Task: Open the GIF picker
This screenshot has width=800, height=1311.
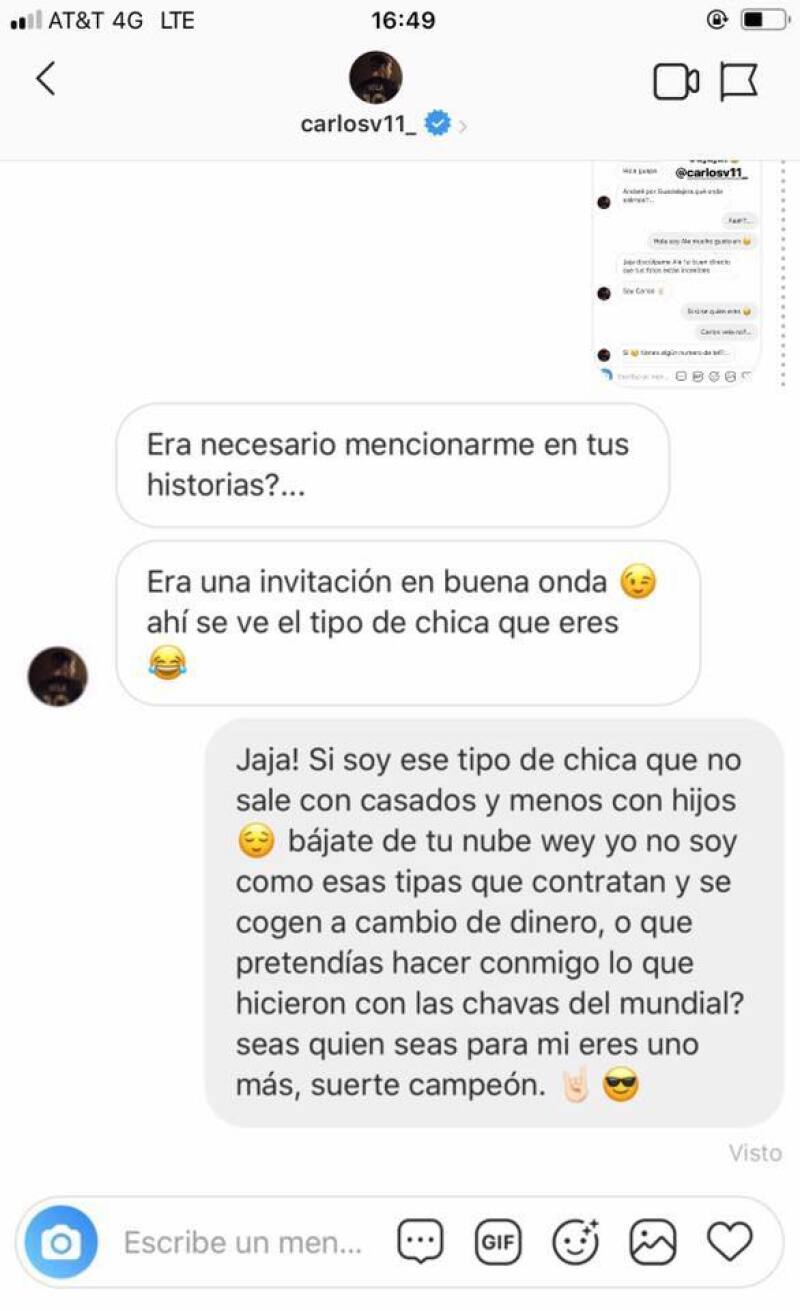Action: 497,1242
